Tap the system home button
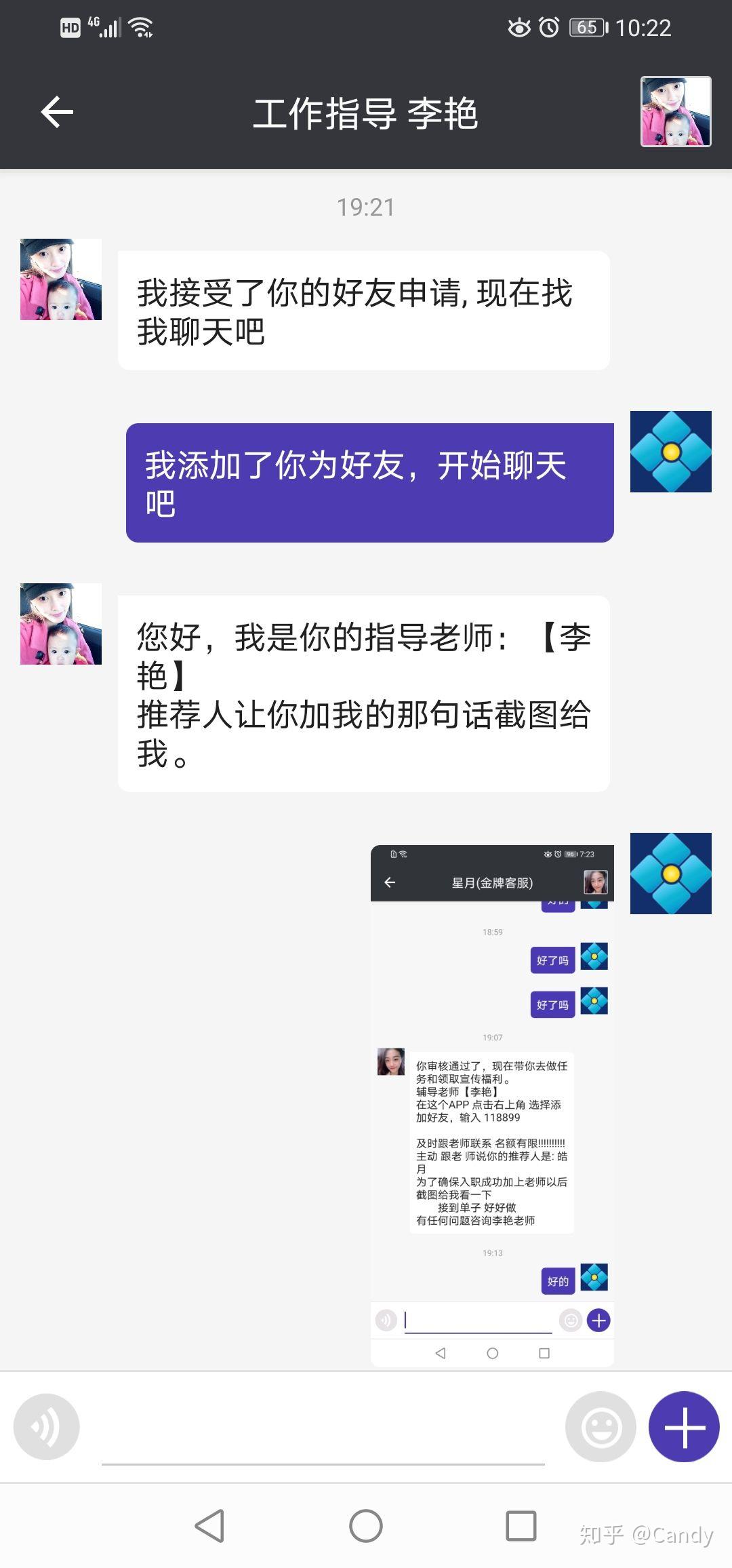732x1568 pixels. coord(366,1526)
